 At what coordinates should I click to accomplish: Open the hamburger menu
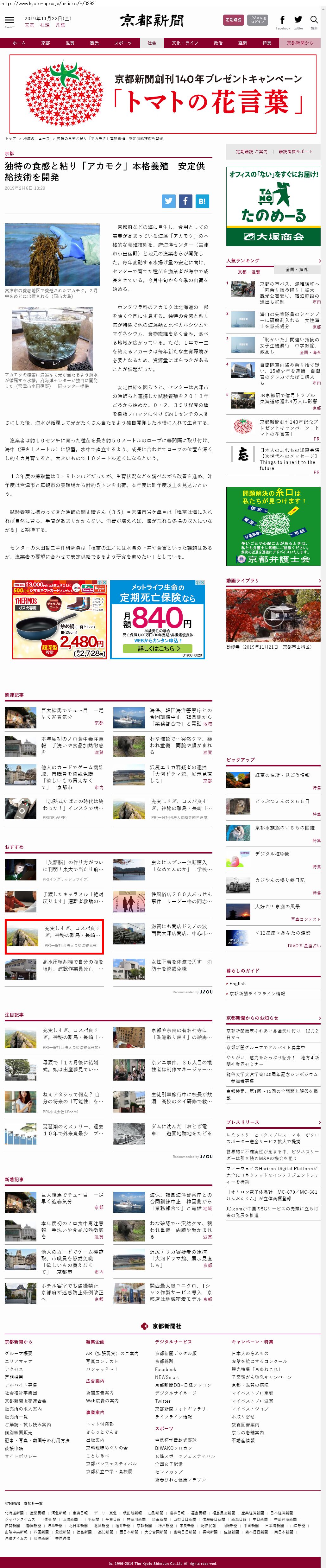pos(9,21)
